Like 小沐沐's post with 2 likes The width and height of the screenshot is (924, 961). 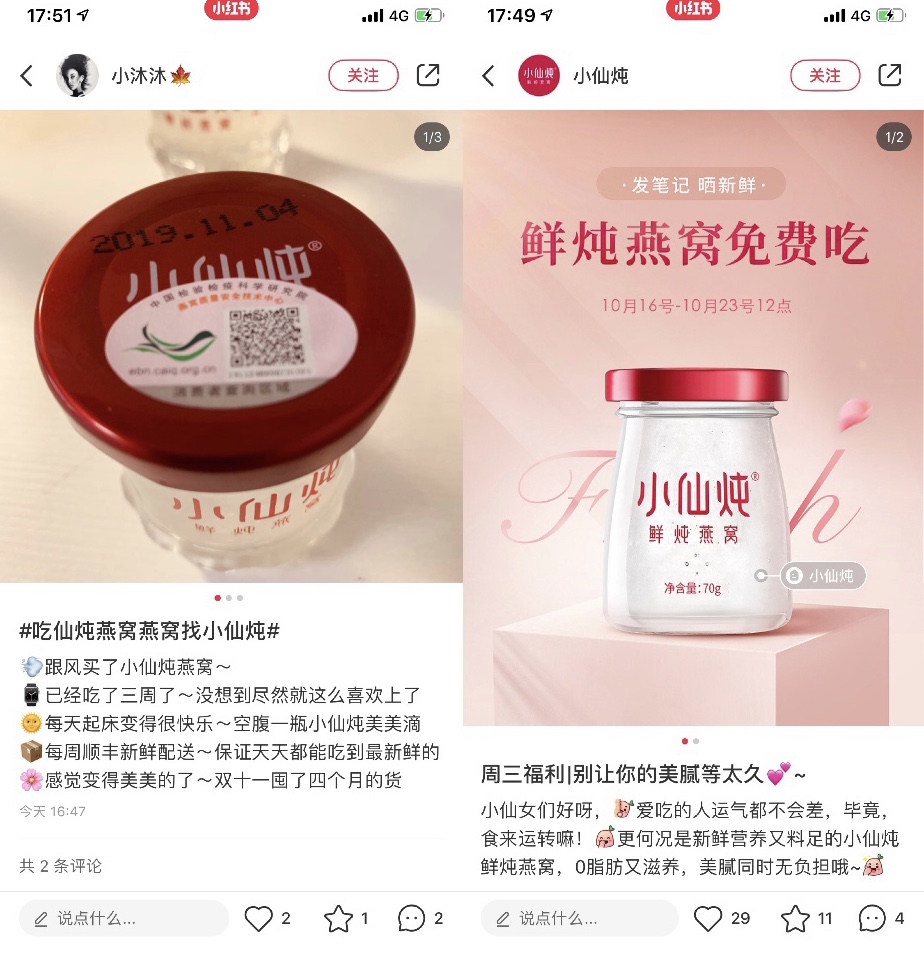tap(259, 918)
